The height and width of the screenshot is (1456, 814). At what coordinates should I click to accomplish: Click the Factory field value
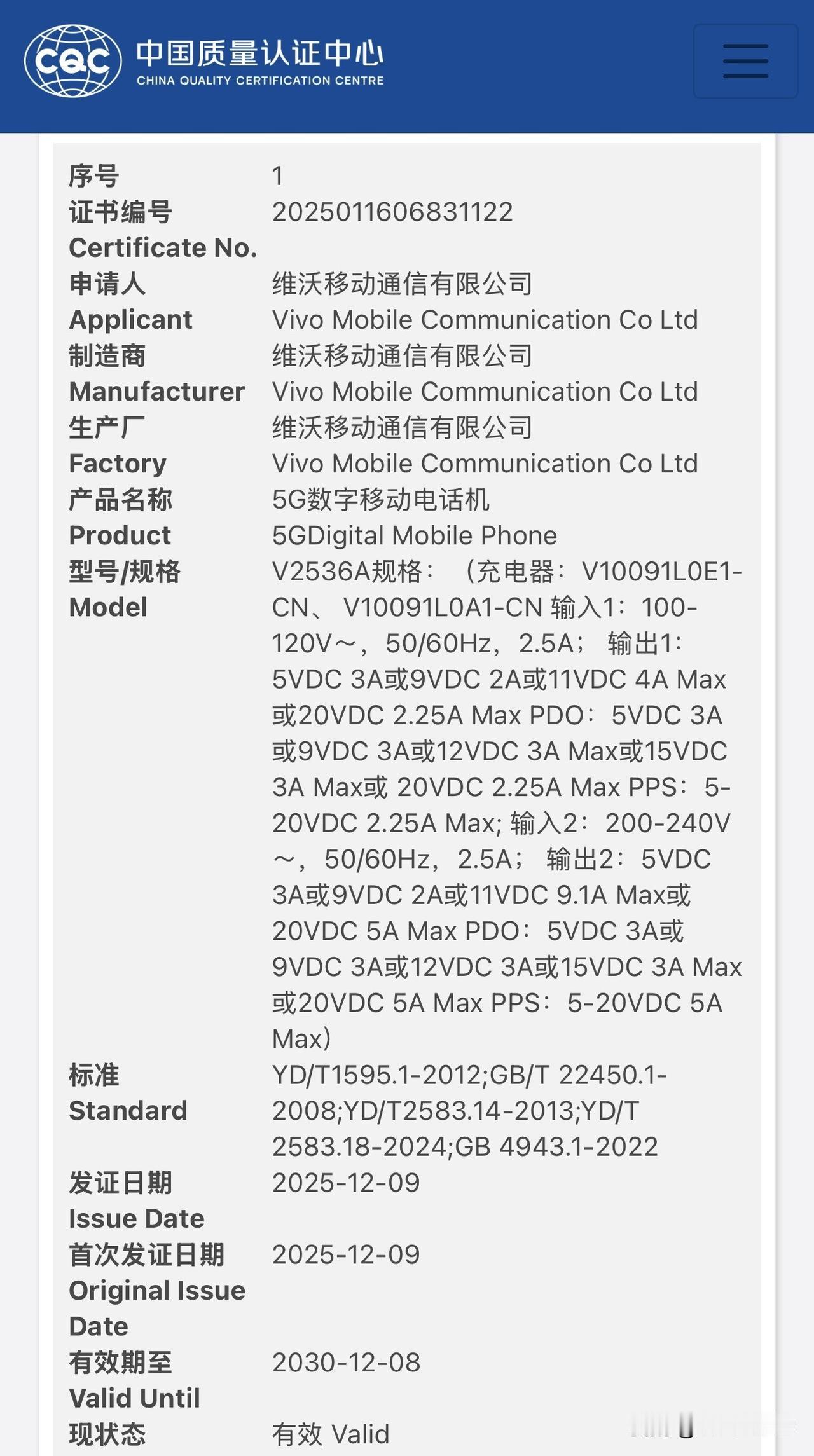click(483, 464)
